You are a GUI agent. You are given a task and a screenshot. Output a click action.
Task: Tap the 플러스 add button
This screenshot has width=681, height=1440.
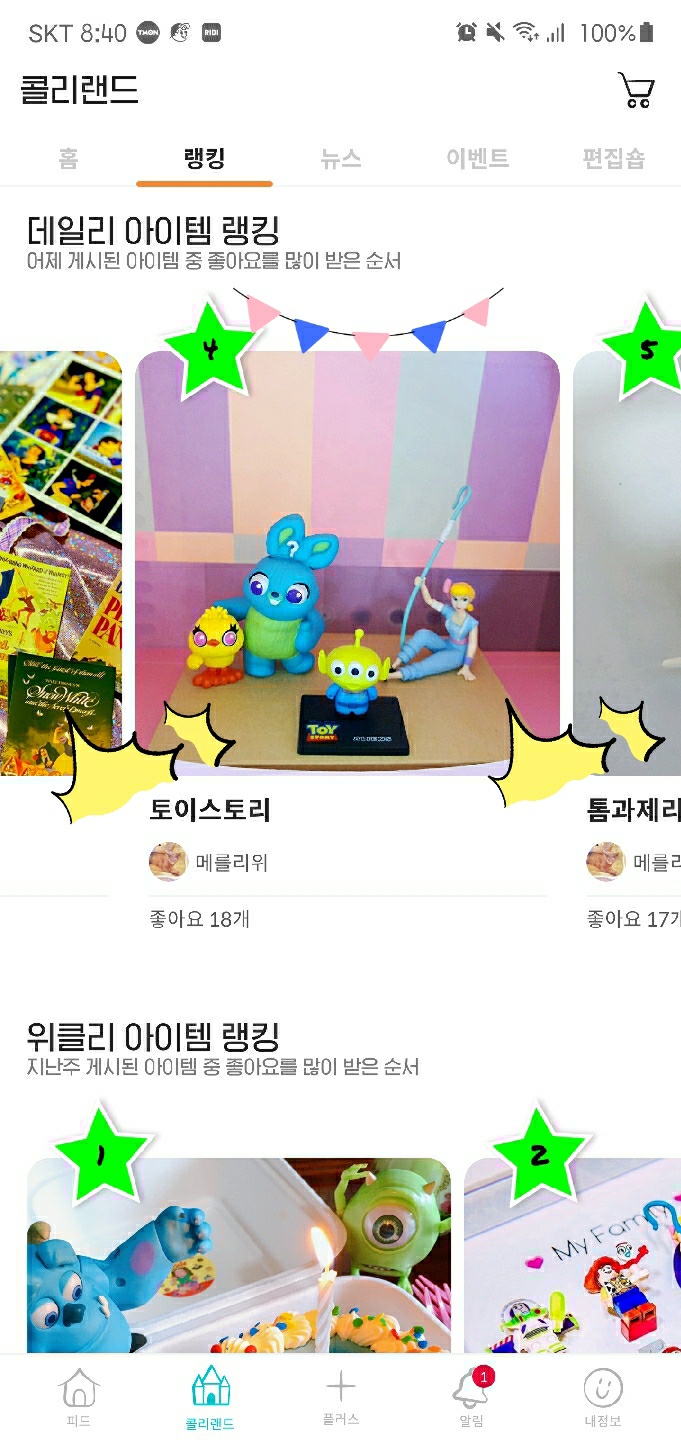341,1397
